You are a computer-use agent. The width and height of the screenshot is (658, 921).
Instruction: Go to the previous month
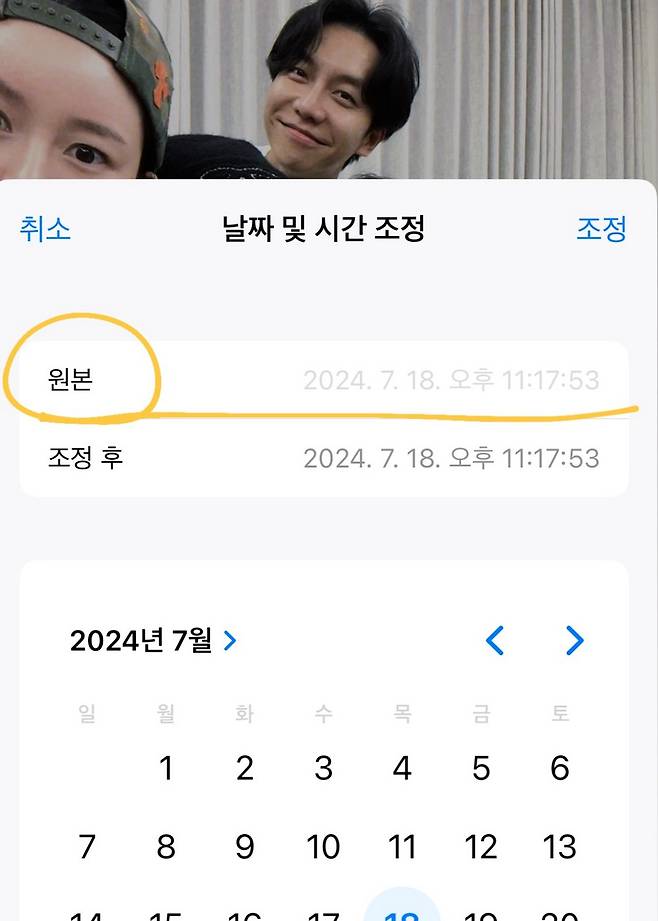pyautogui.click(x=494, y=640)
